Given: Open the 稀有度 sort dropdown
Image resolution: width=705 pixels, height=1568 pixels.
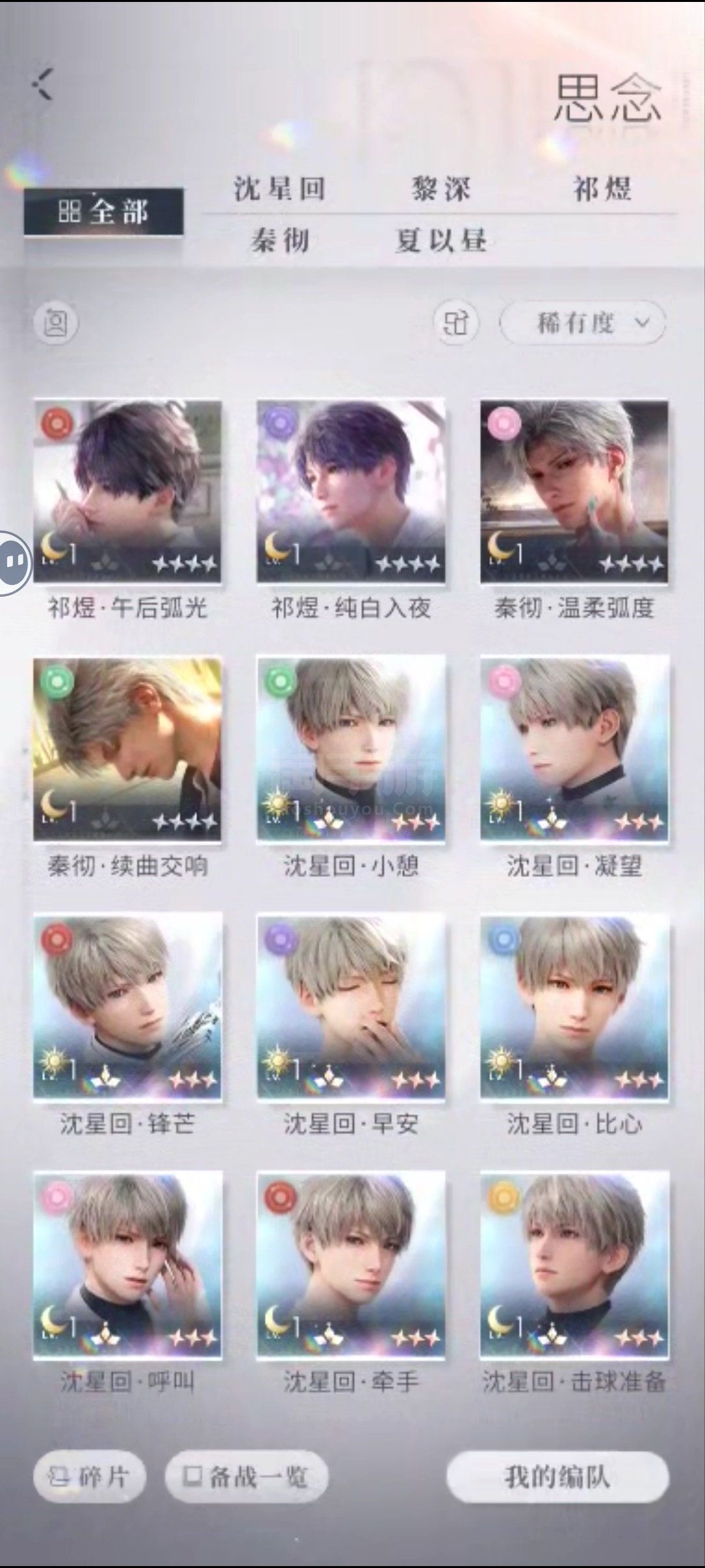Looking at the screenshot, I should point(583,322).
